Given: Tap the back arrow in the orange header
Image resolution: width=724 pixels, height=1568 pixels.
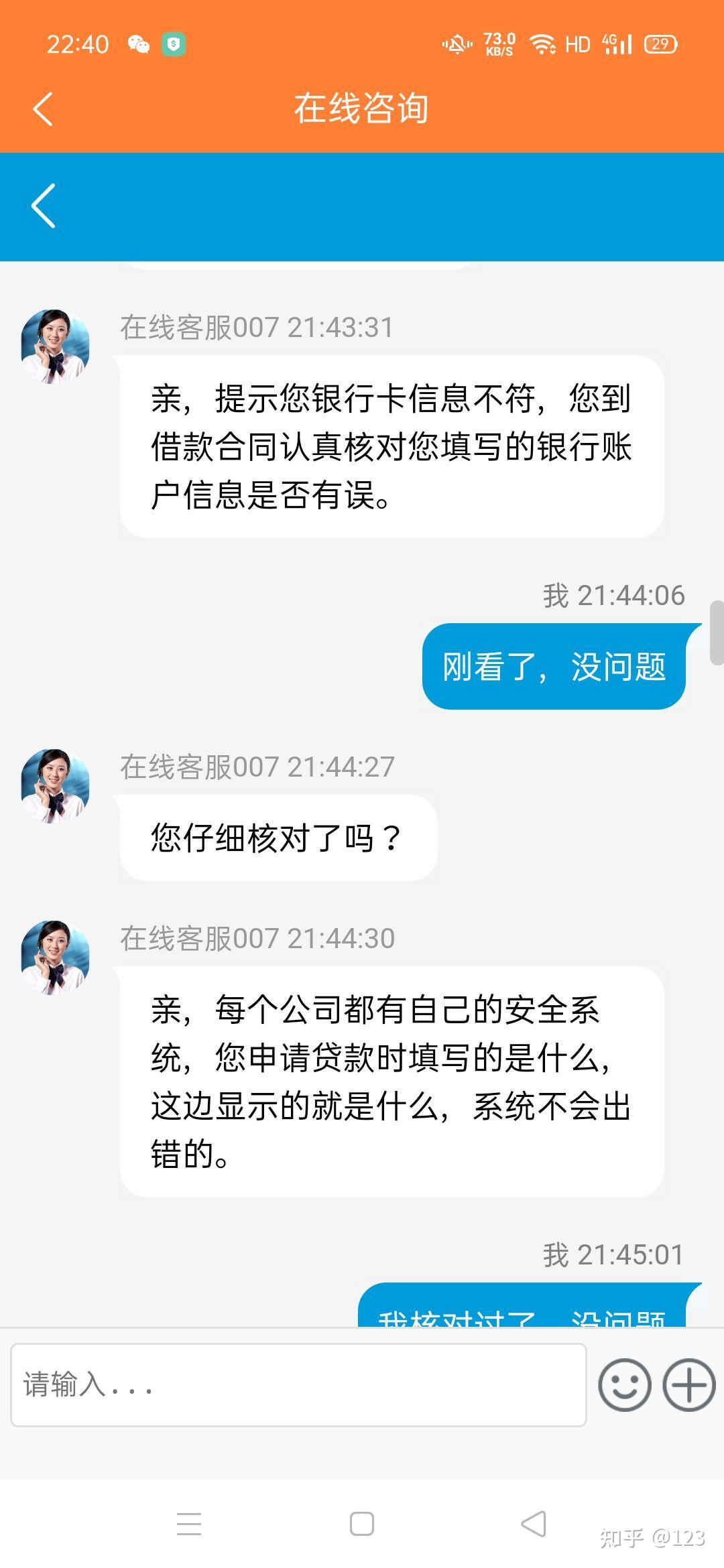Looking at the screenshot, I should click(42, 109).
